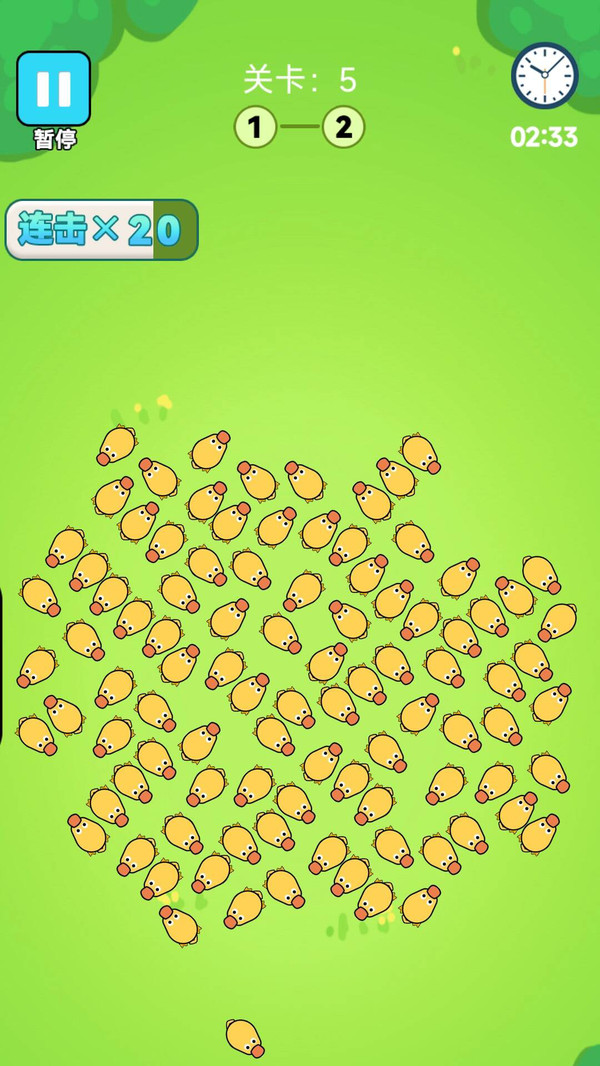Screen dimensions: 600x1066
Task: Tap the lone duck separated from the flock
Action: (x=243, y=1037)
